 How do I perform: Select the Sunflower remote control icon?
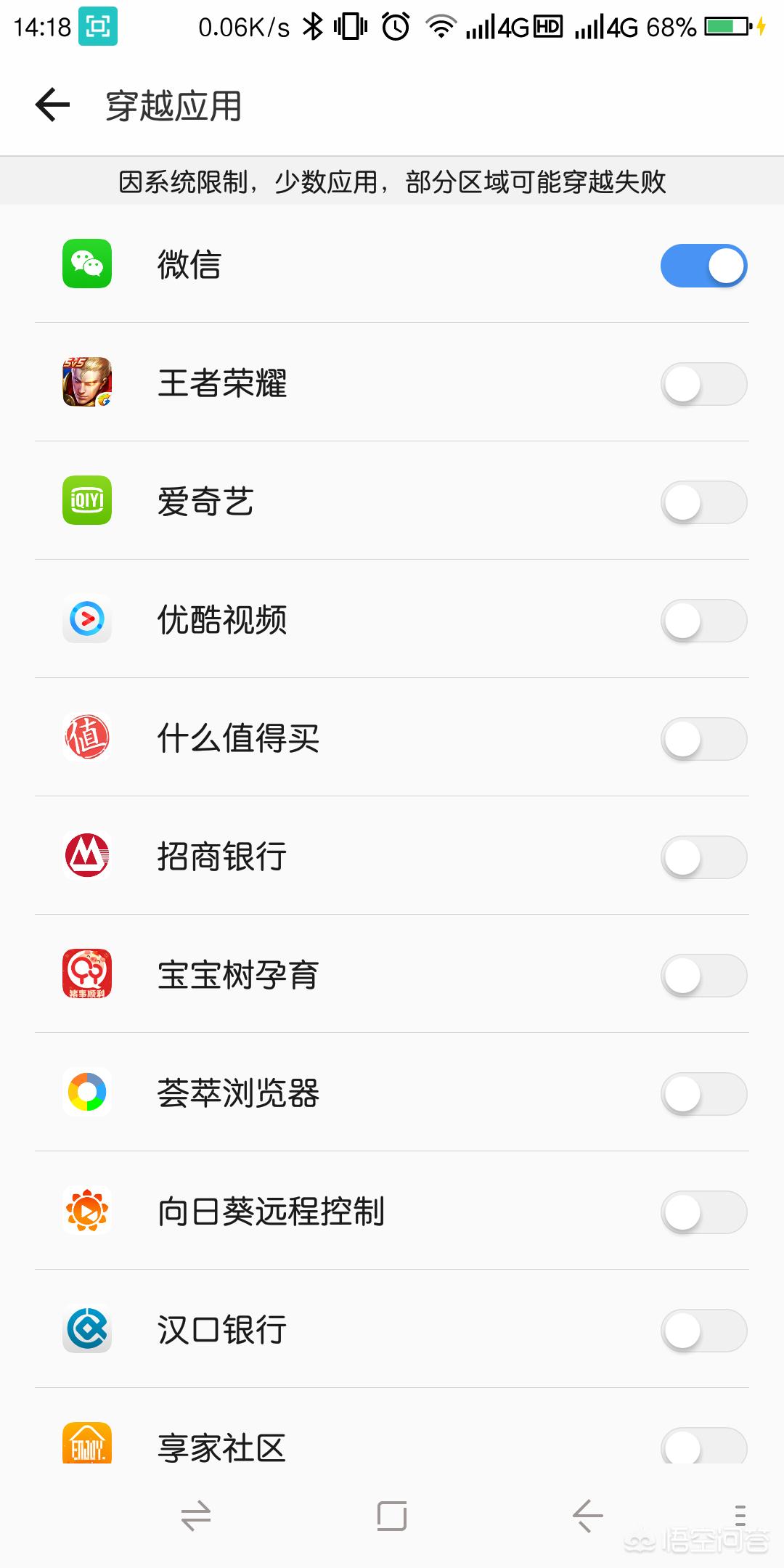(86, 1212)
